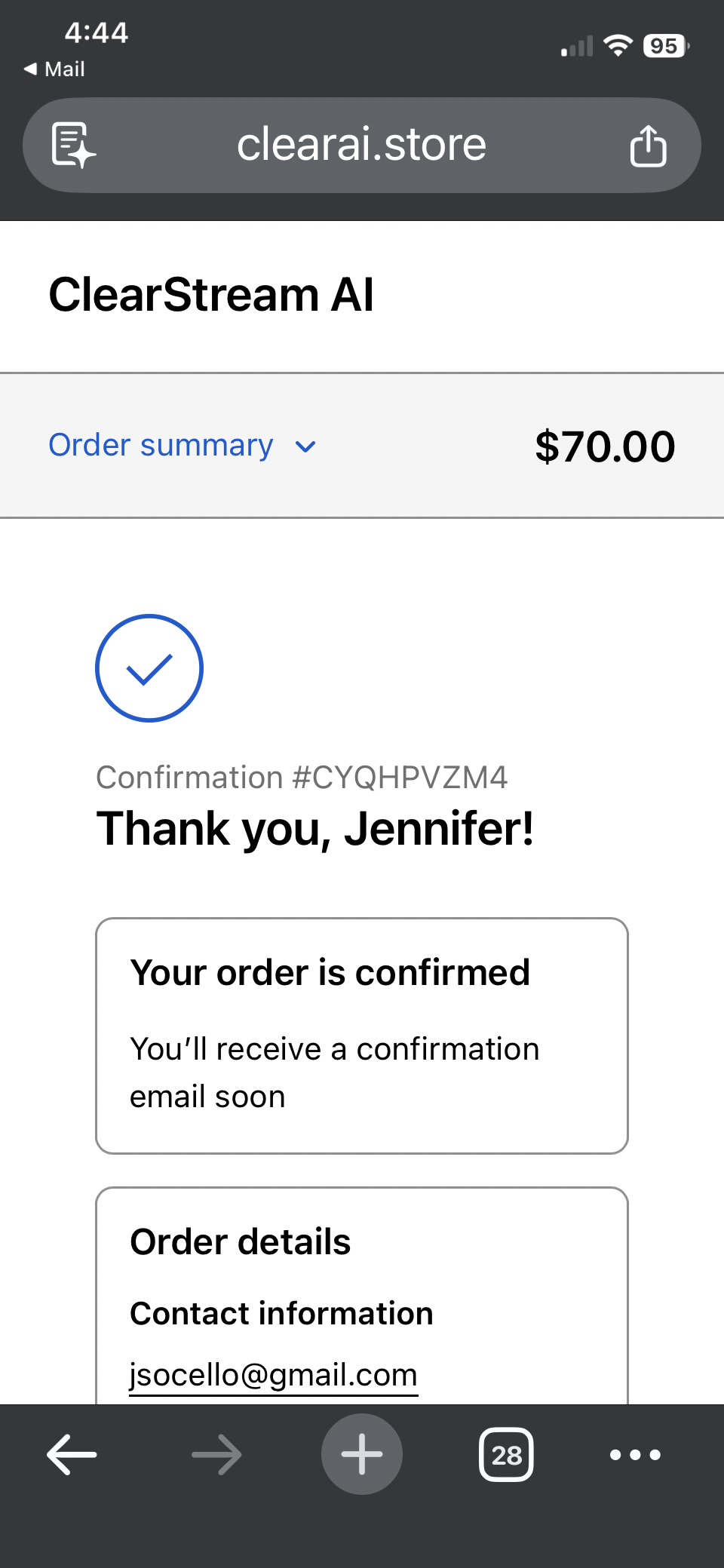Tap the clearai.store address bar
Screen dimensions: 724x1568
click(x=361, y=145)
